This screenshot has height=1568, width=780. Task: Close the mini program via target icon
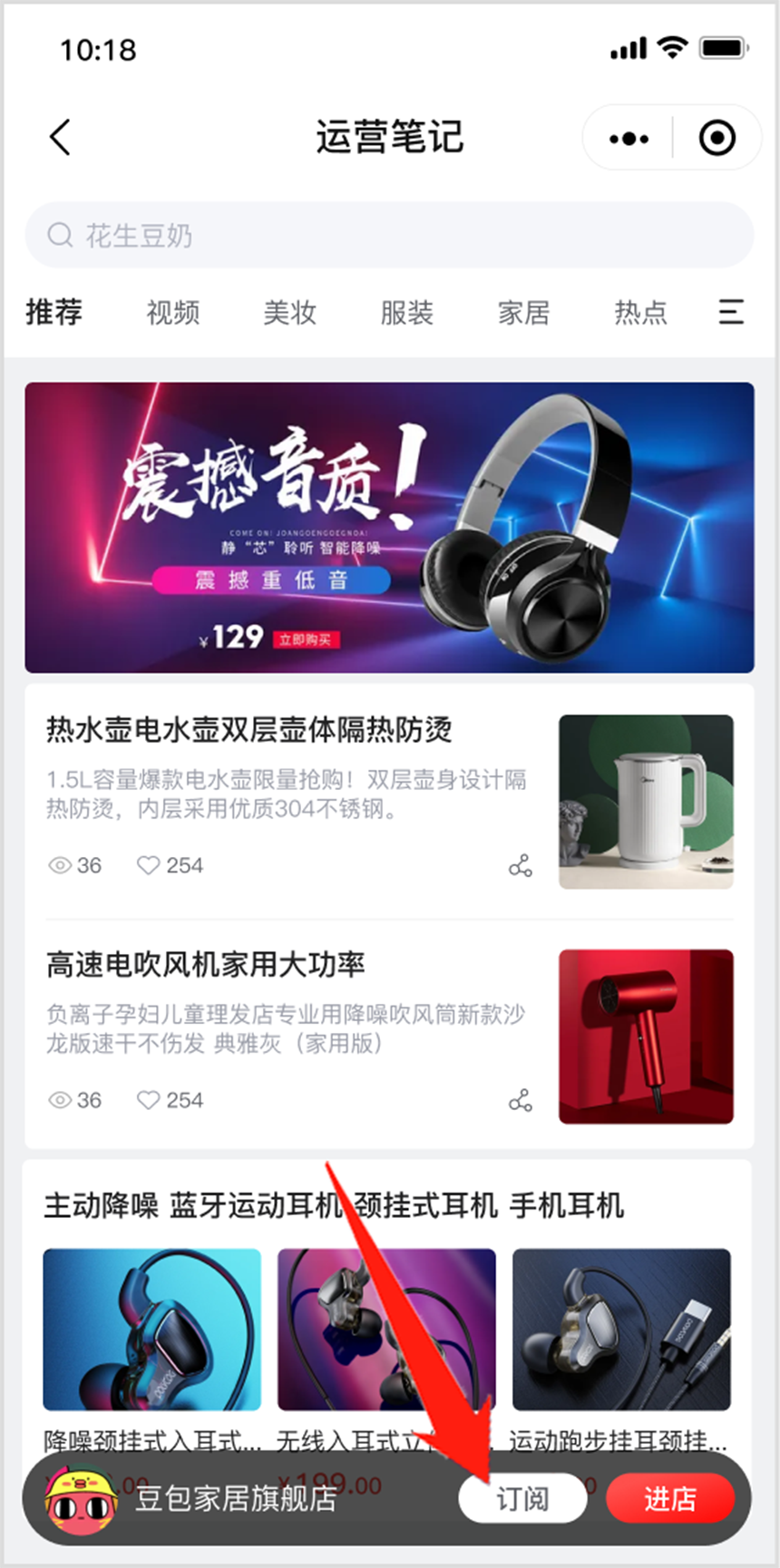[717, 138]
